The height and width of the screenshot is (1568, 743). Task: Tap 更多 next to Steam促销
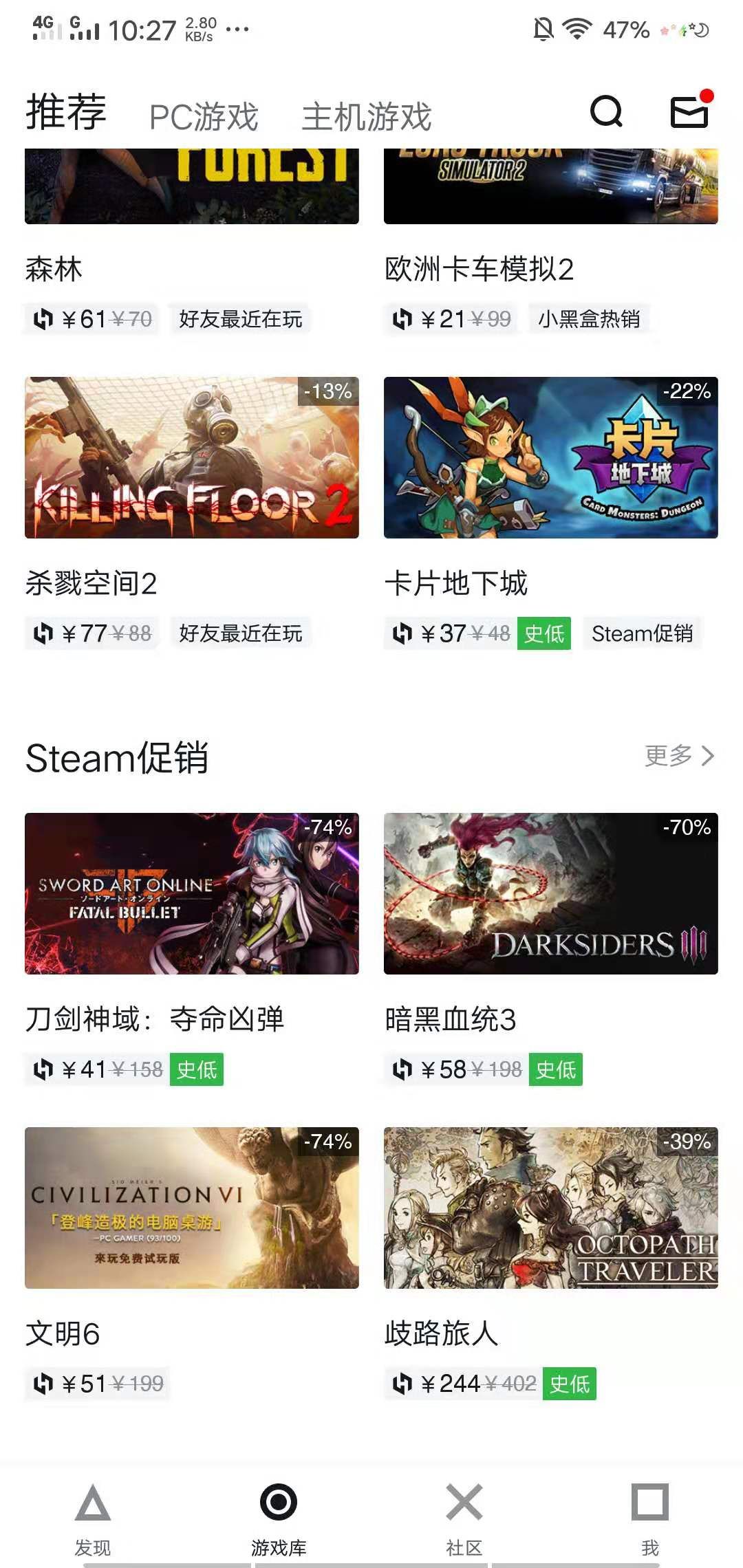678,756
